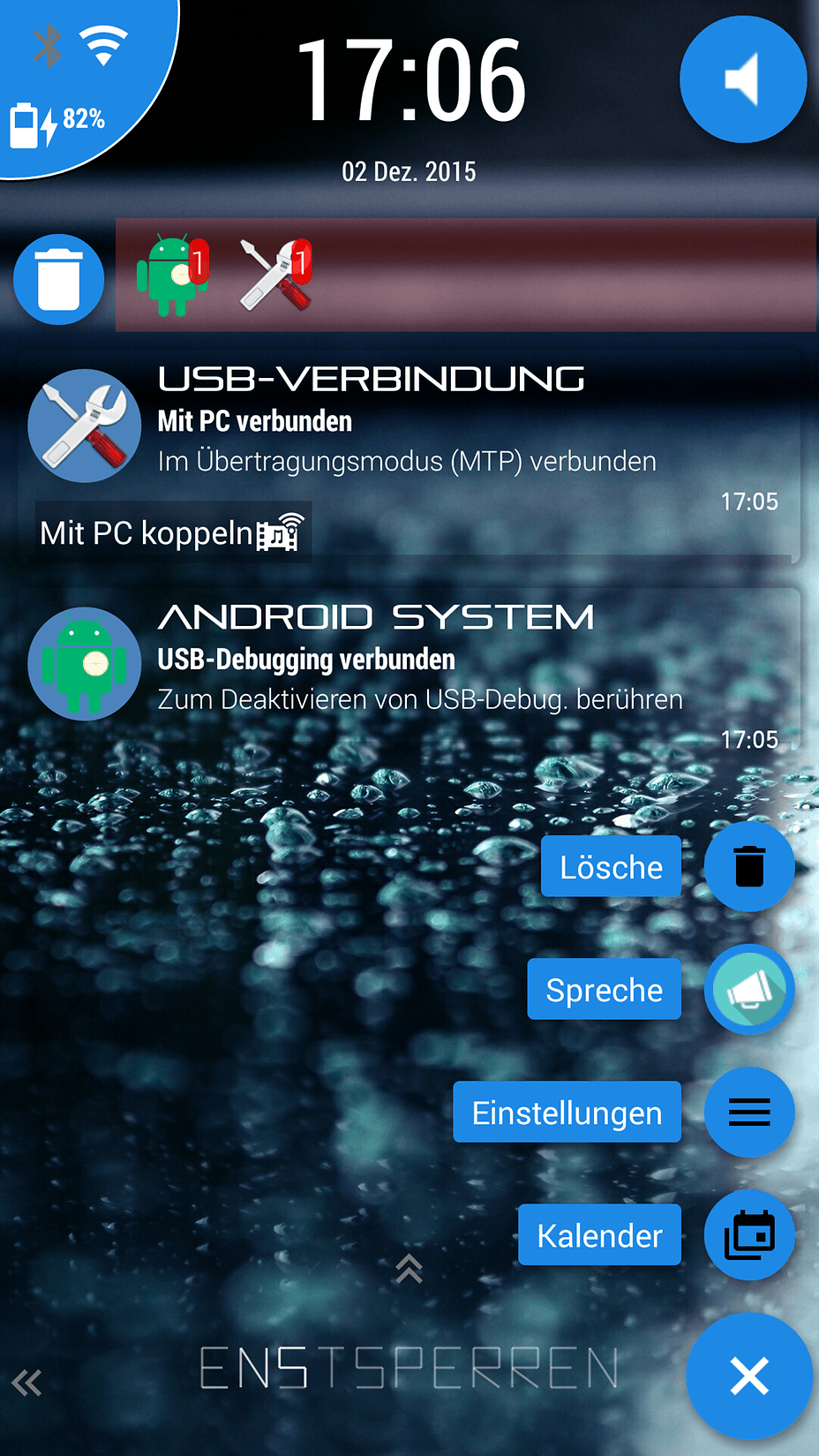The width and height of the screenshot is (819, 1456).
Task: Tap the hamburger settings icon
Action: (749, 1112)
